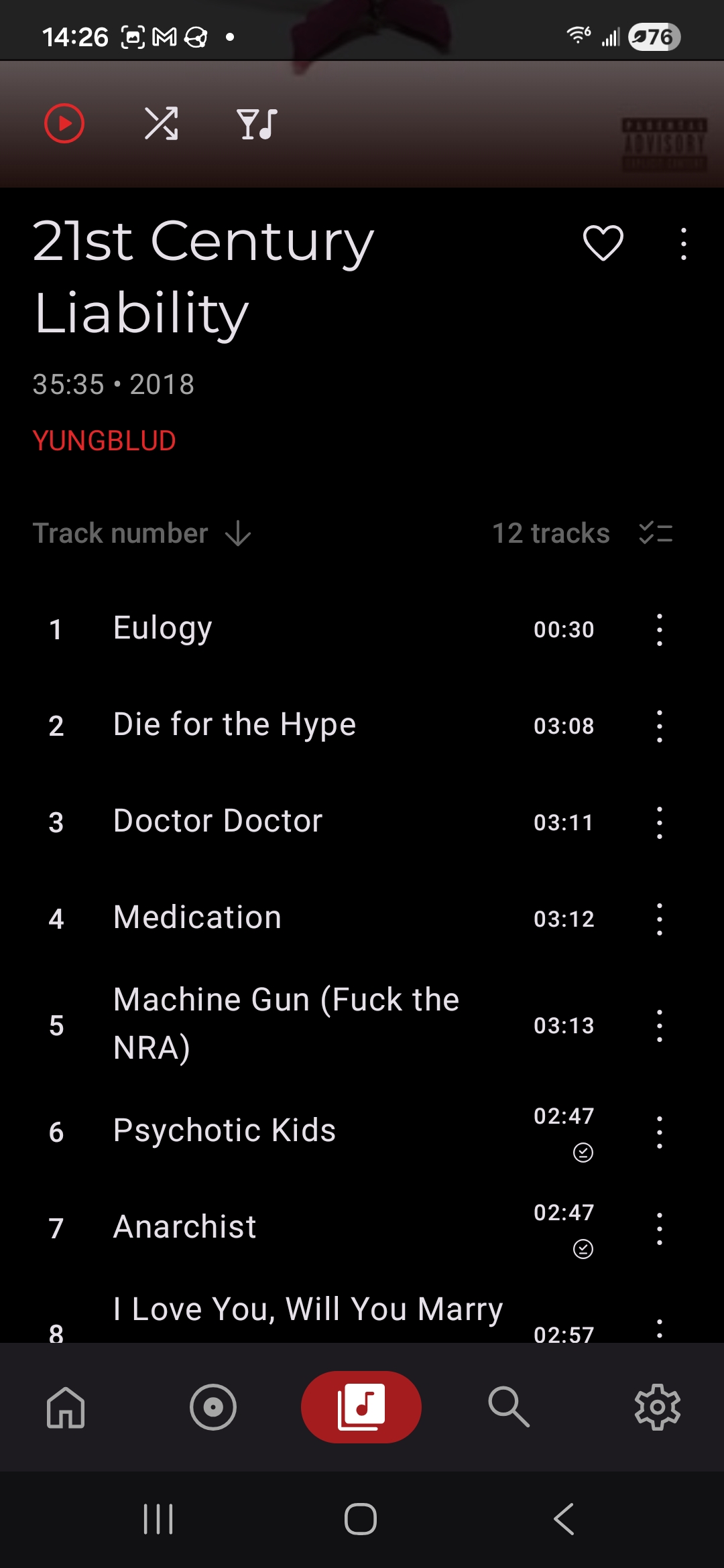Viewport: 724px width, 1568px height.
Task: Switch to the now playing disc tab
Action: 213,1407
